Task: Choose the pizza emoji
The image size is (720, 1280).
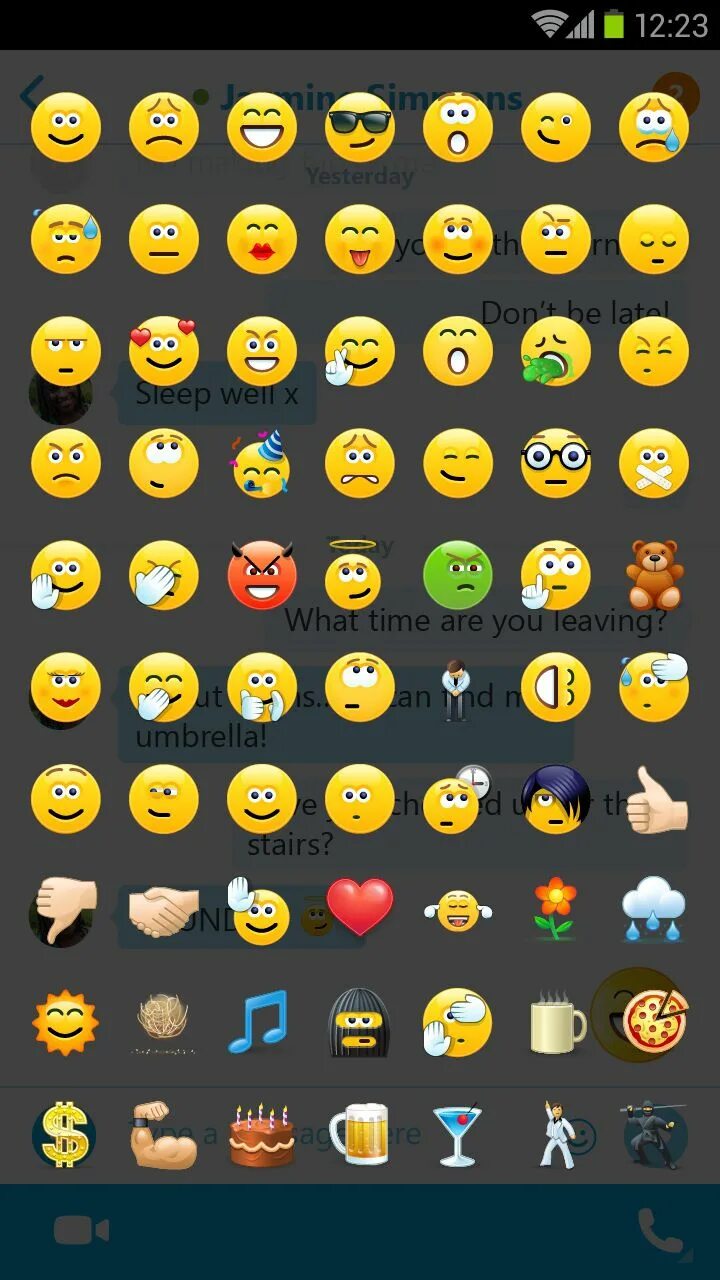Action: tap(655, 1021)
